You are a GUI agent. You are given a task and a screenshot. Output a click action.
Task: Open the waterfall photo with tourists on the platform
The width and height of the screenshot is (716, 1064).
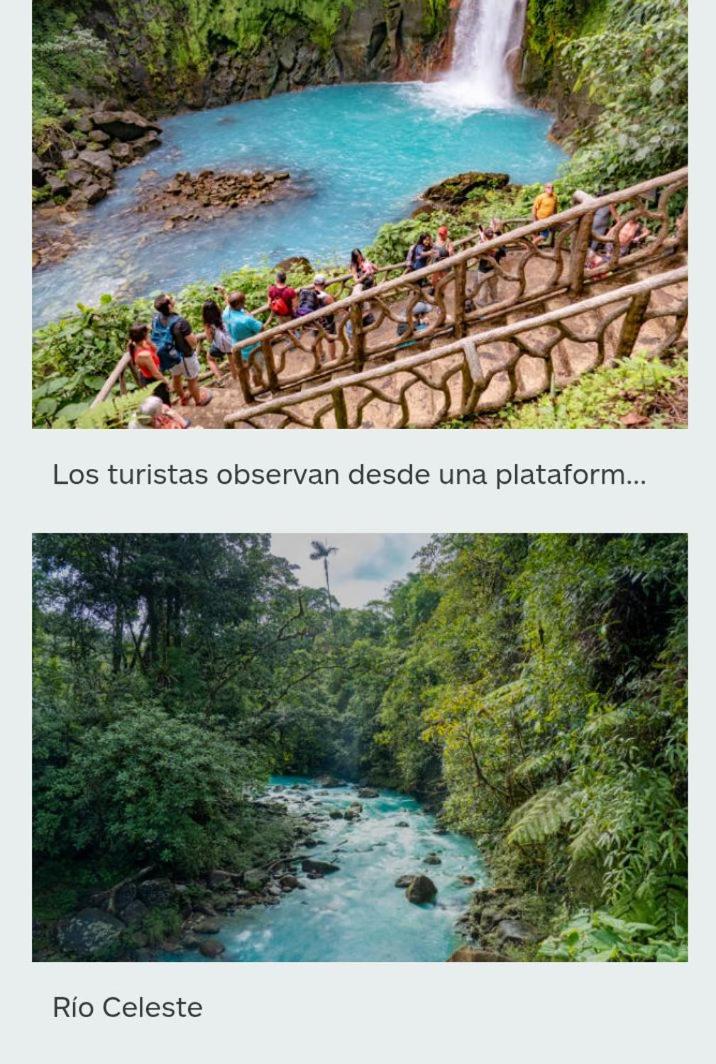pos(359,214)
